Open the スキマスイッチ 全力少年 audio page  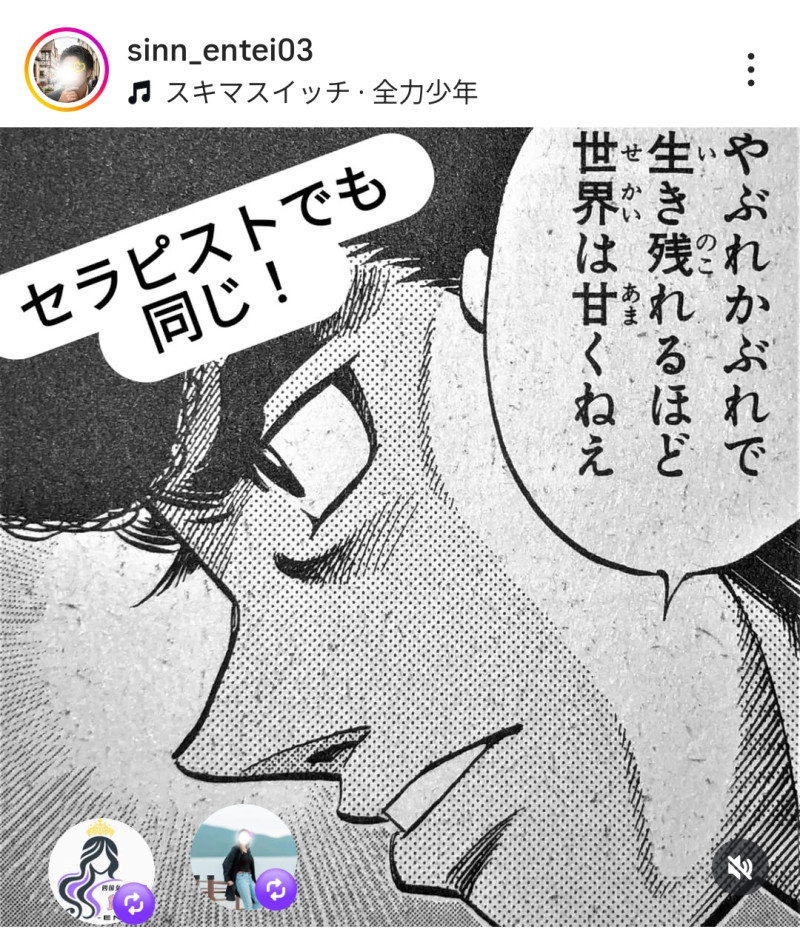pyautogui.click(x=320, y=93)
